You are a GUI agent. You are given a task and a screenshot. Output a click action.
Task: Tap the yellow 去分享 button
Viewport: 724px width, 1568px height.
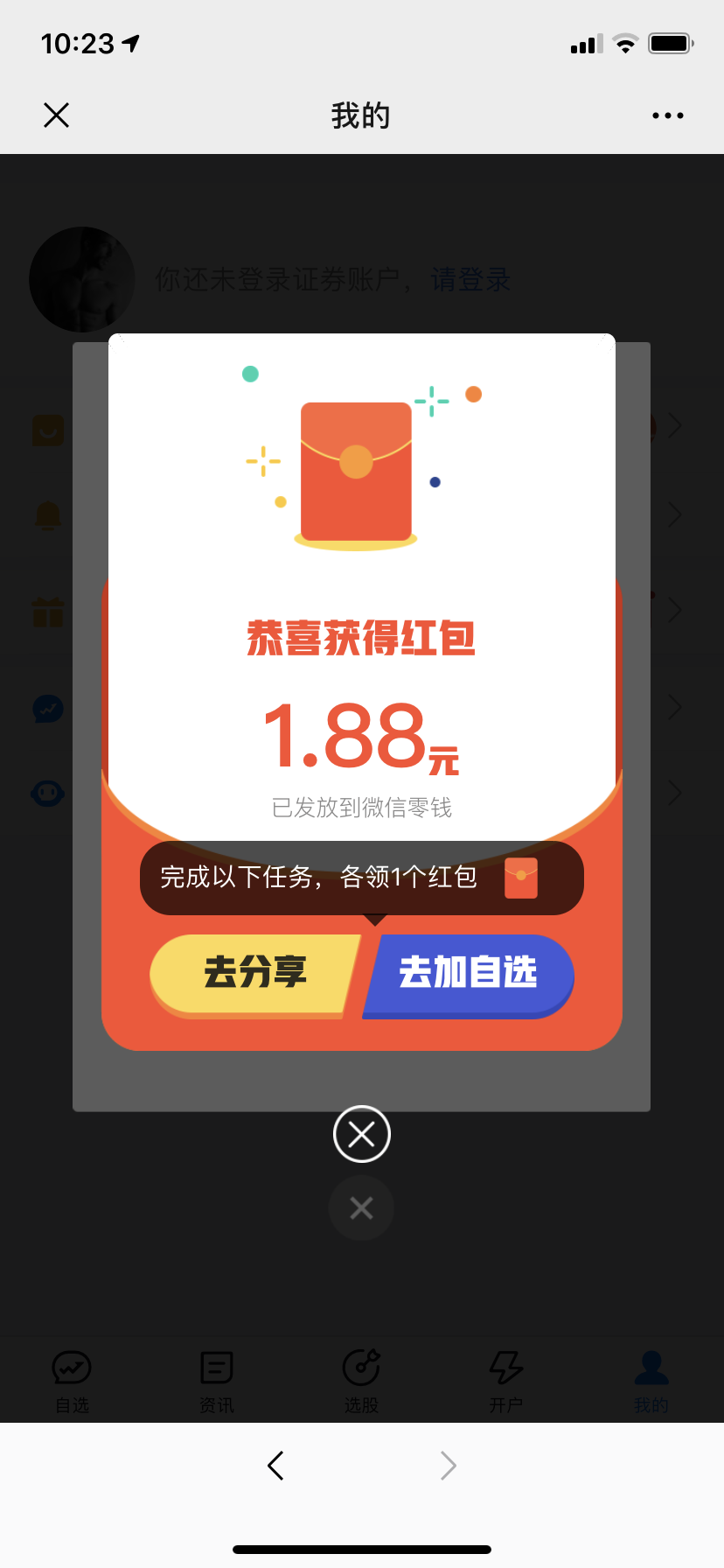tap(254, 975)
